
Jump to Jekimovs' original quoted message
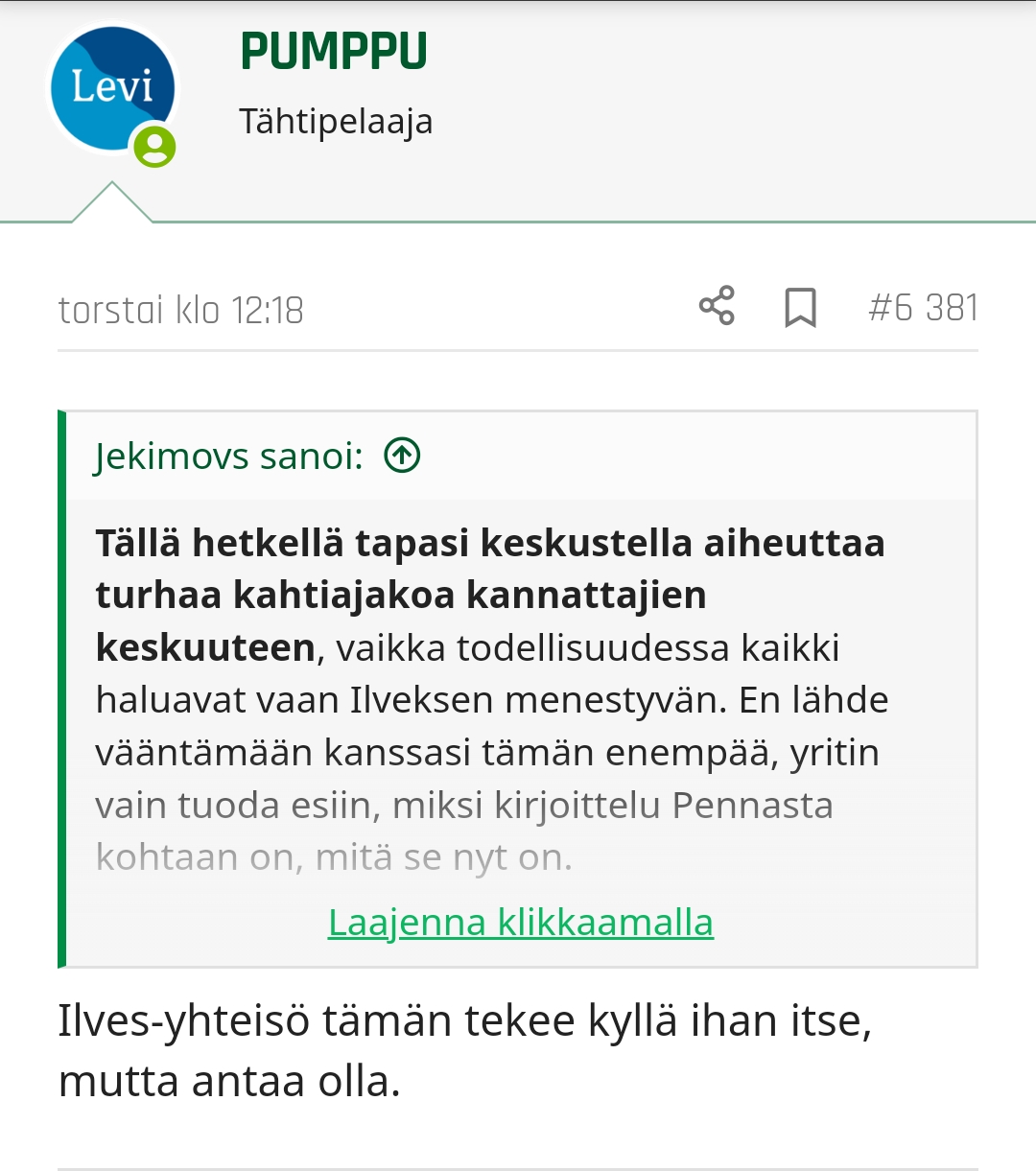(402, 456)
